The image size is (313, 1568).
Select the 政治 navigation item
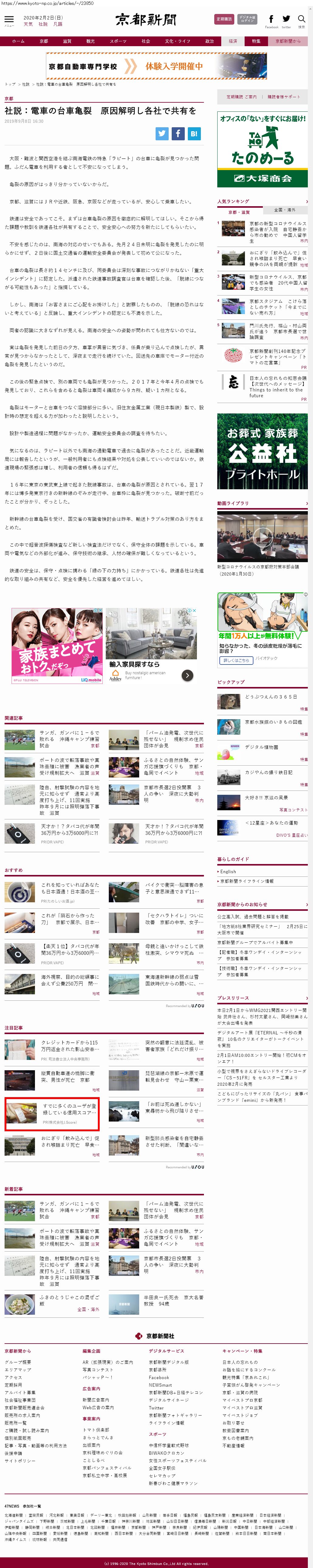[x=209, y=41]
